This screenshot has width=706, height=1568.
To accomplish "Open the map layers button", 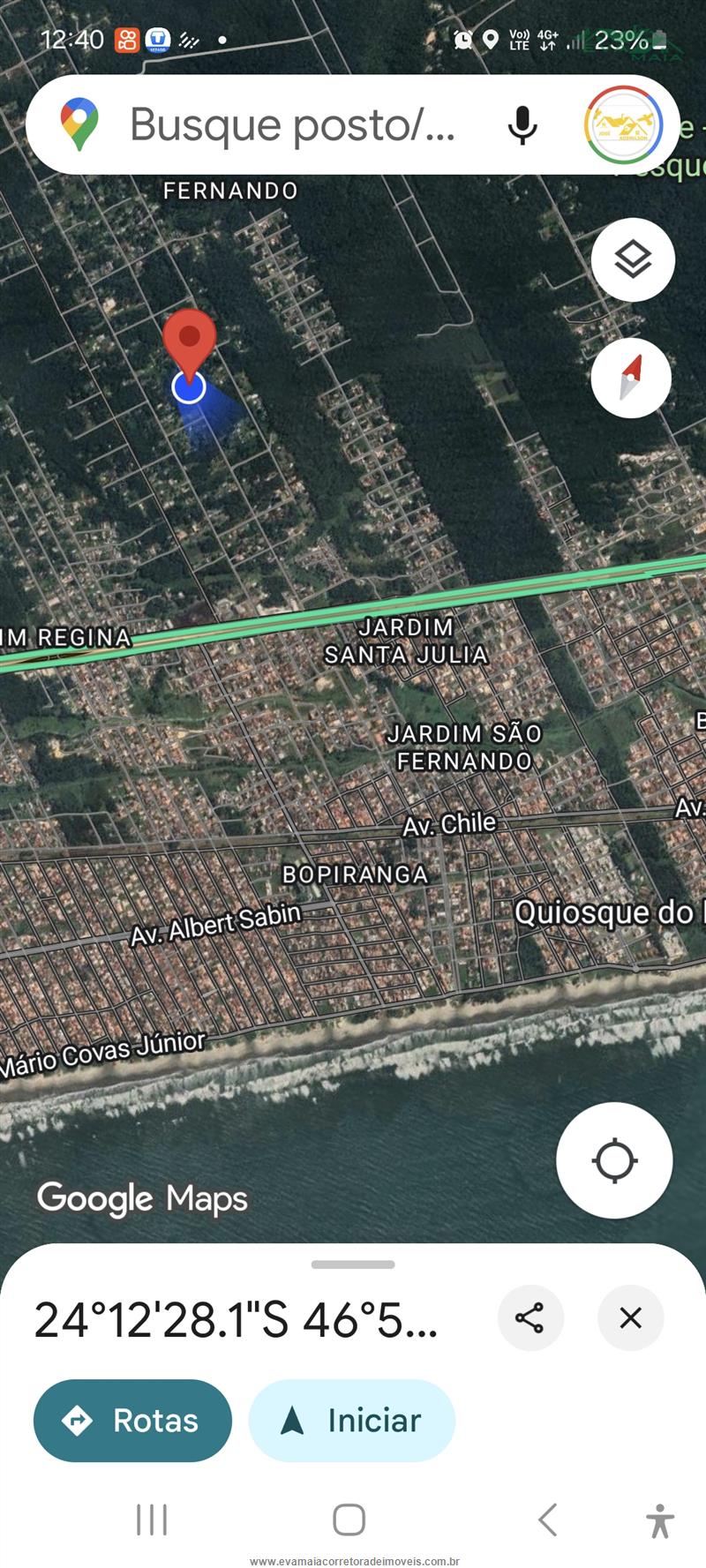I will point(633,259).
